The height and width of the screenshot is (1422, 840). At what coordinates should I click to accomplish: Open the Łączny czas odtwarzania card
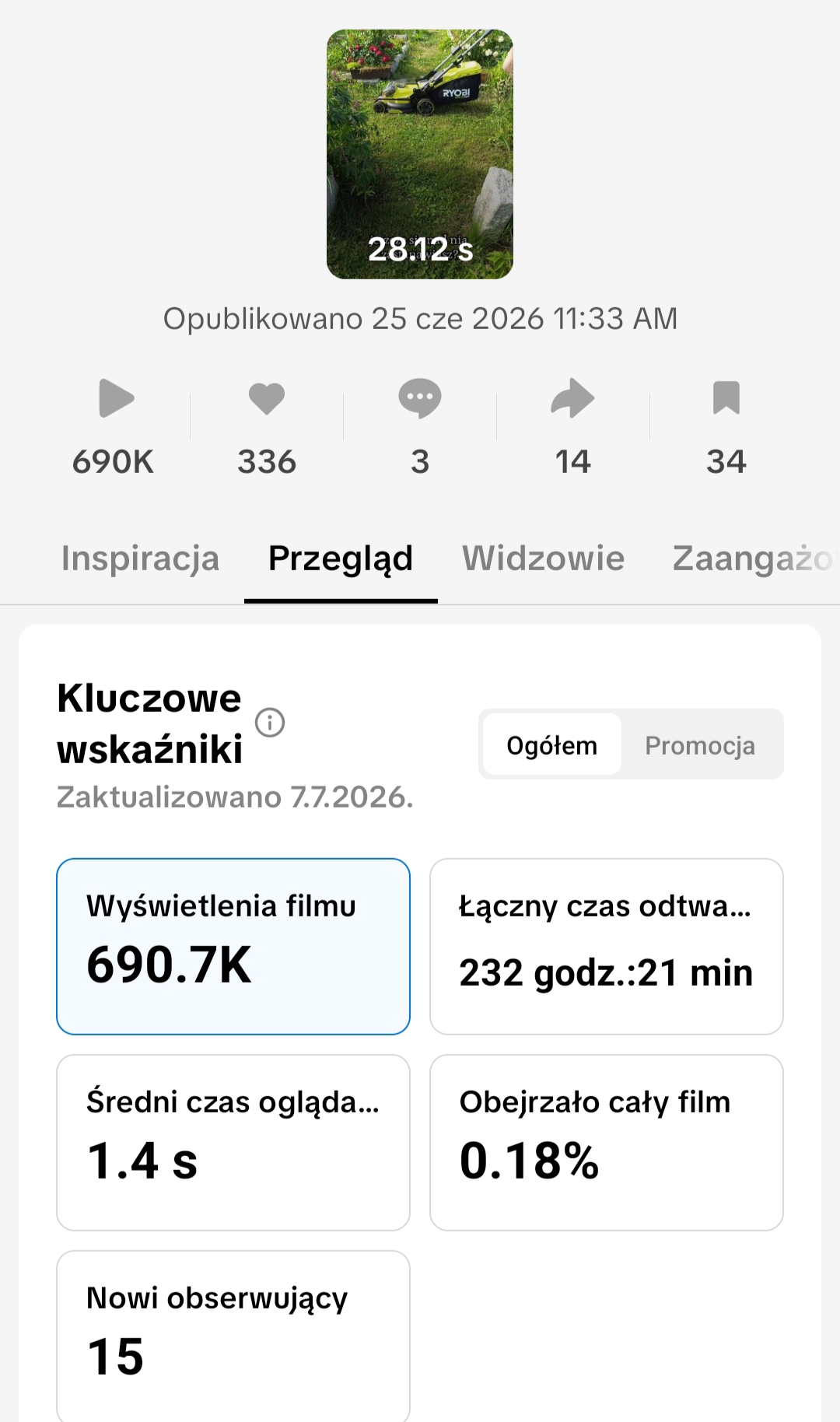coord(607,947)
